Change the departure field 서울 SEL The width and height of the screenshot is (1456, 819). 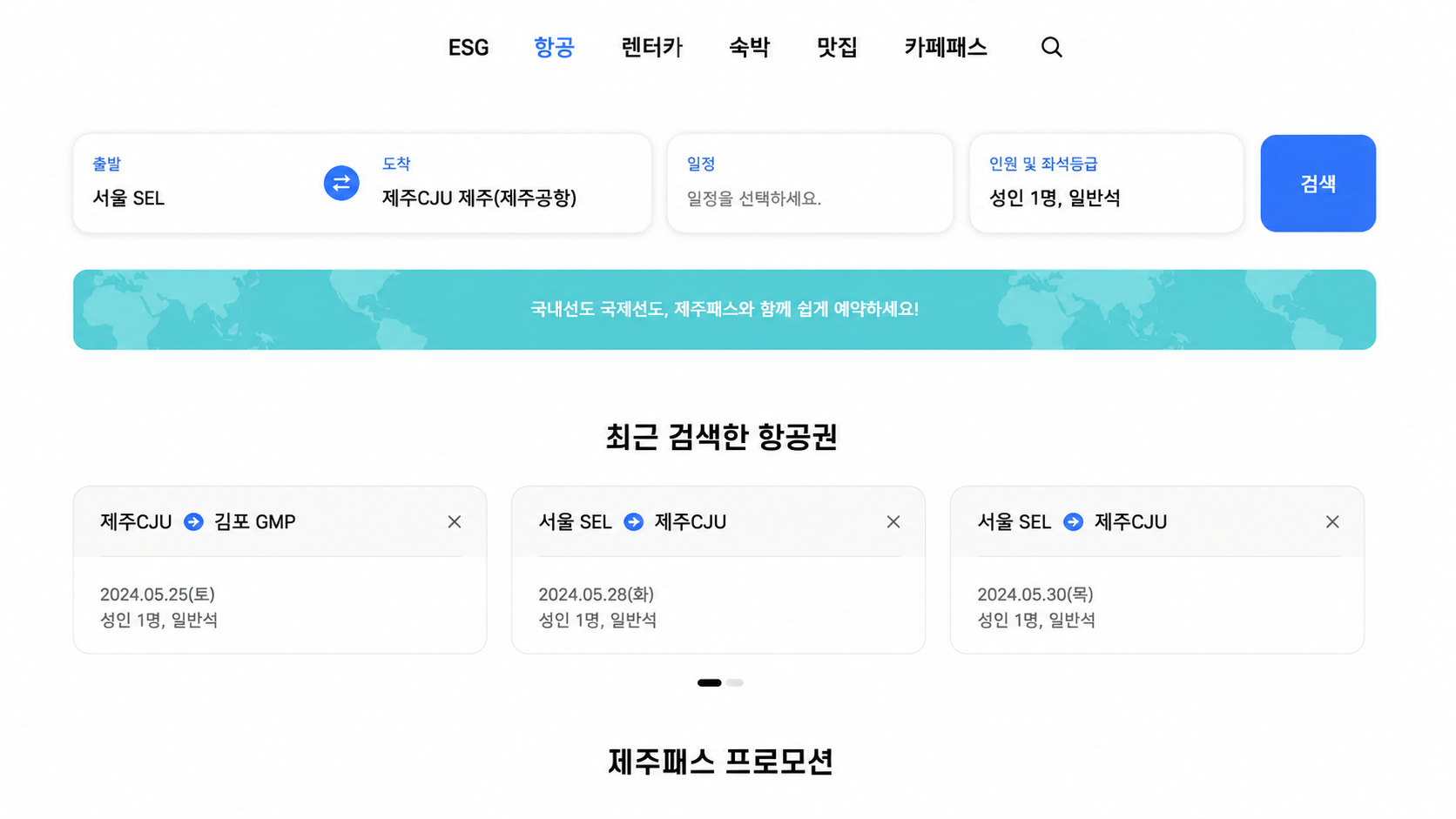[199, 183]
